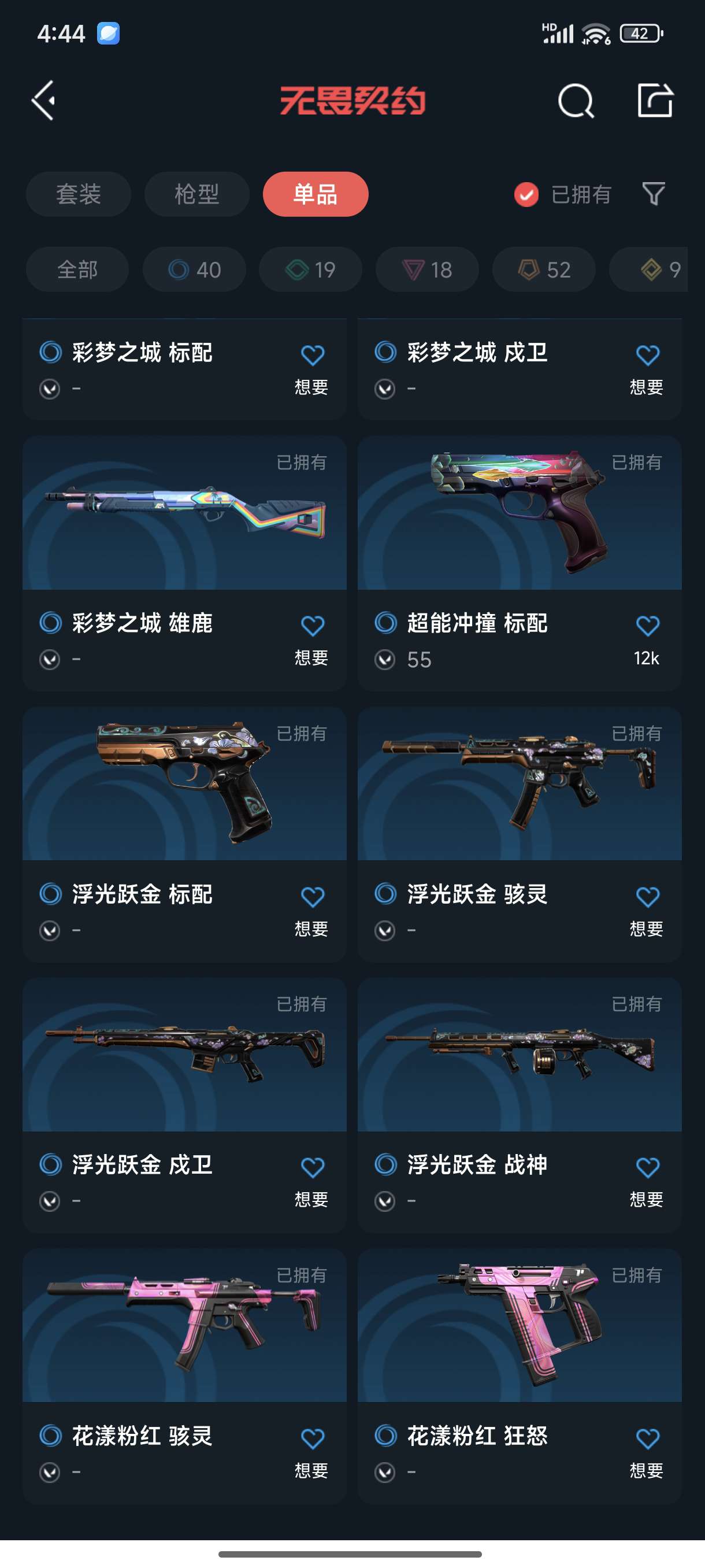
Task: Open the 花漾粉红 骇灵 skin card
Action: 184,1376
